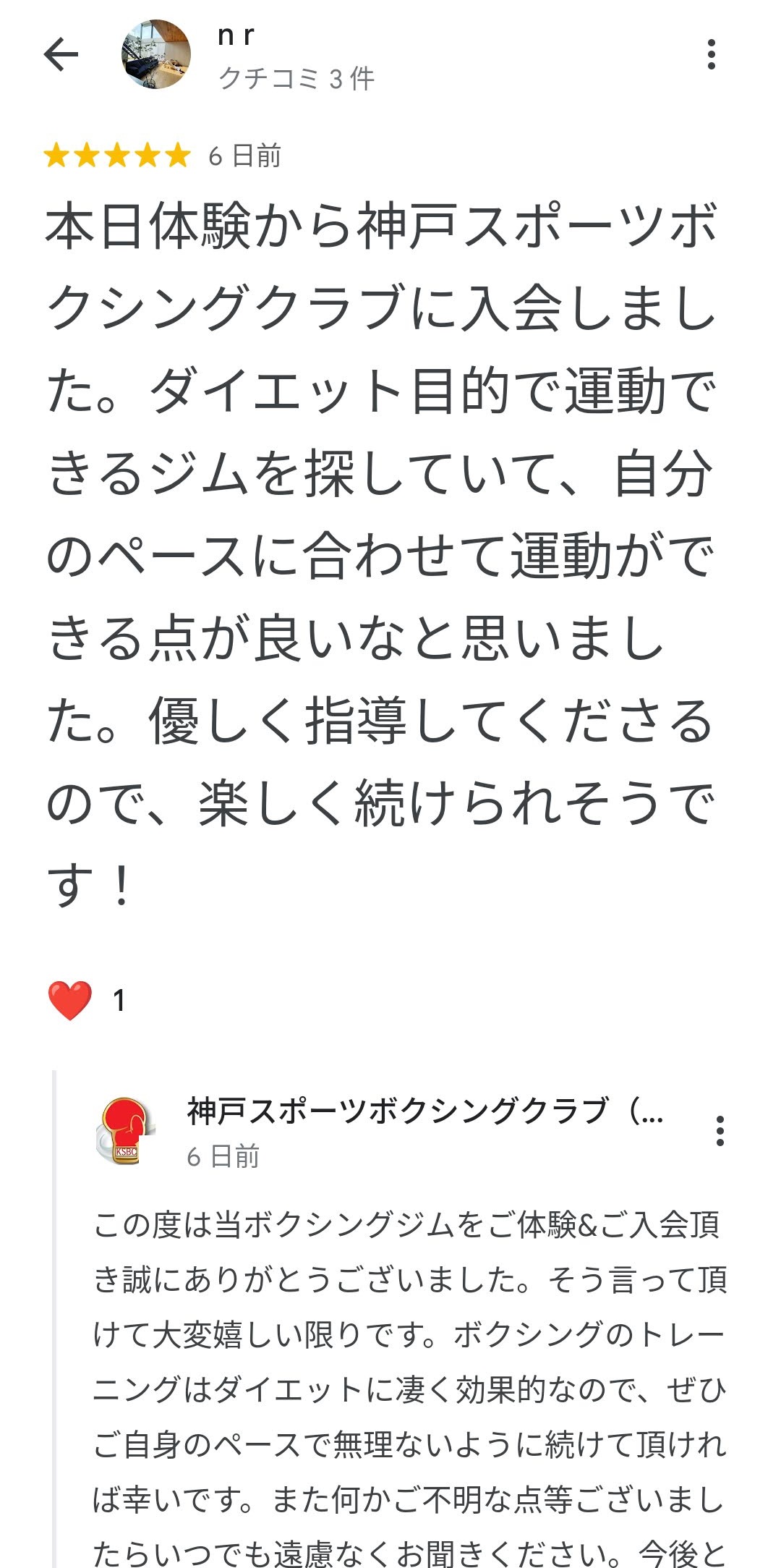The width and height of the screenshot is (781, 1568).
Task: Unlike the review by clicking the reaction
Action: (69, 1000)
